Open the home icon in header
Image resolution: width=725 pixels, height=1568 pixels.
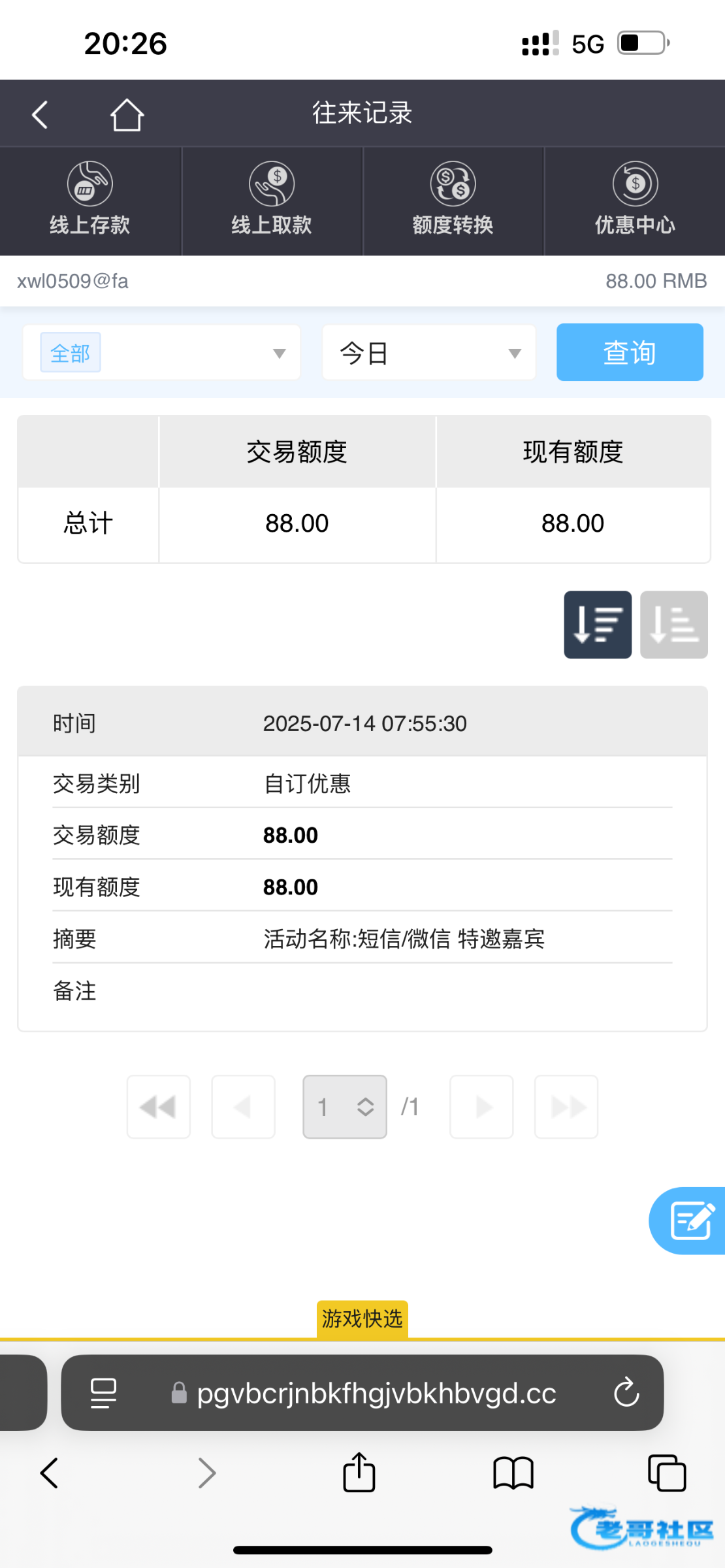127,115
